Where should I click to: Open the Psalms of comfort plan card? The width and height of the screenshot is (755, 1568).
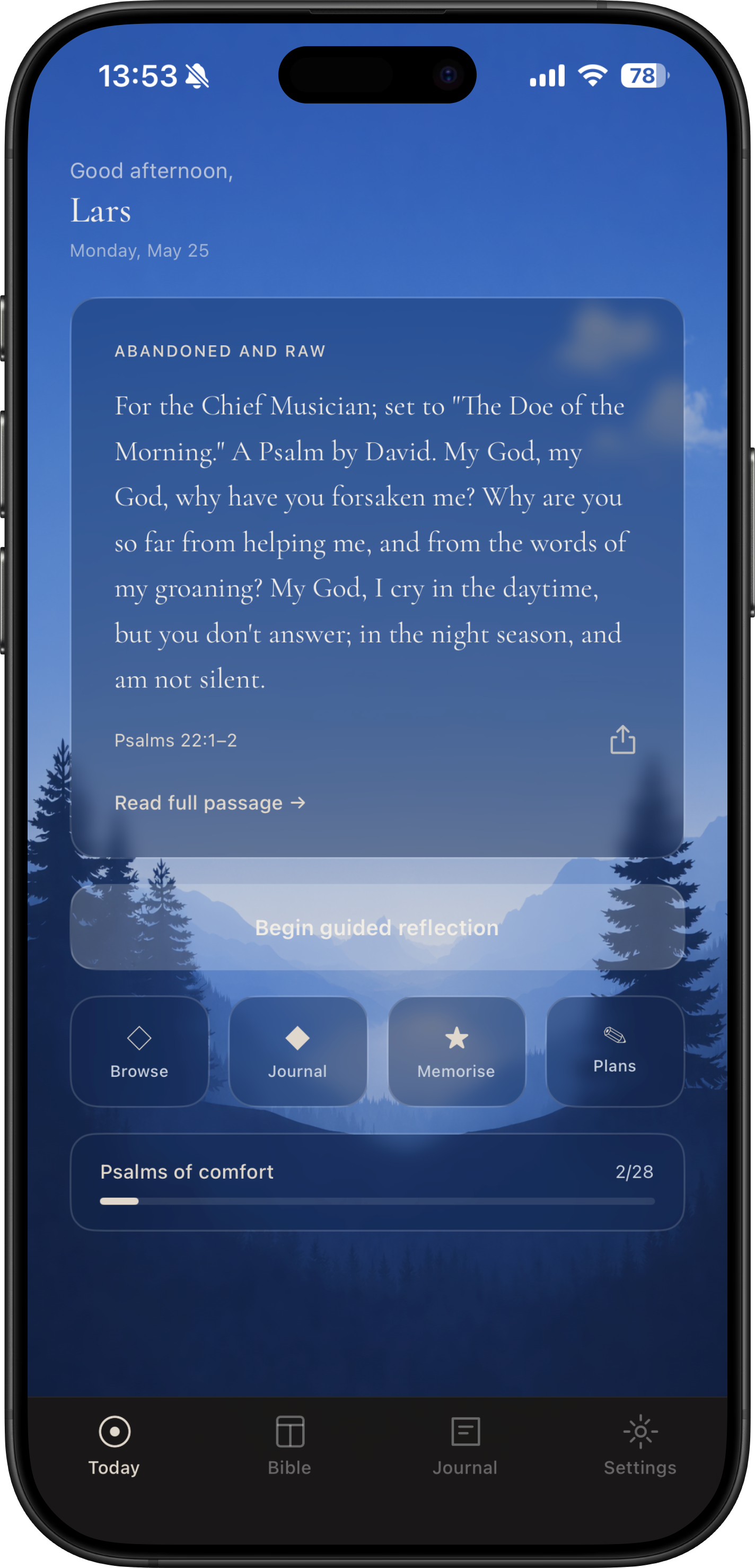coord(377,1182)
